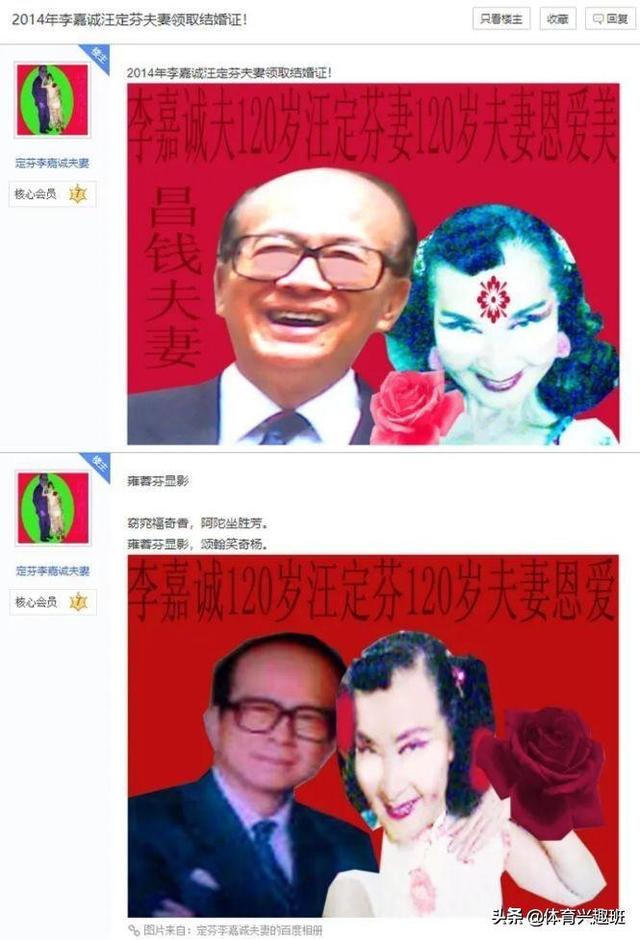Open the picture with 昌钱夫妻 text

click(373, 263)
